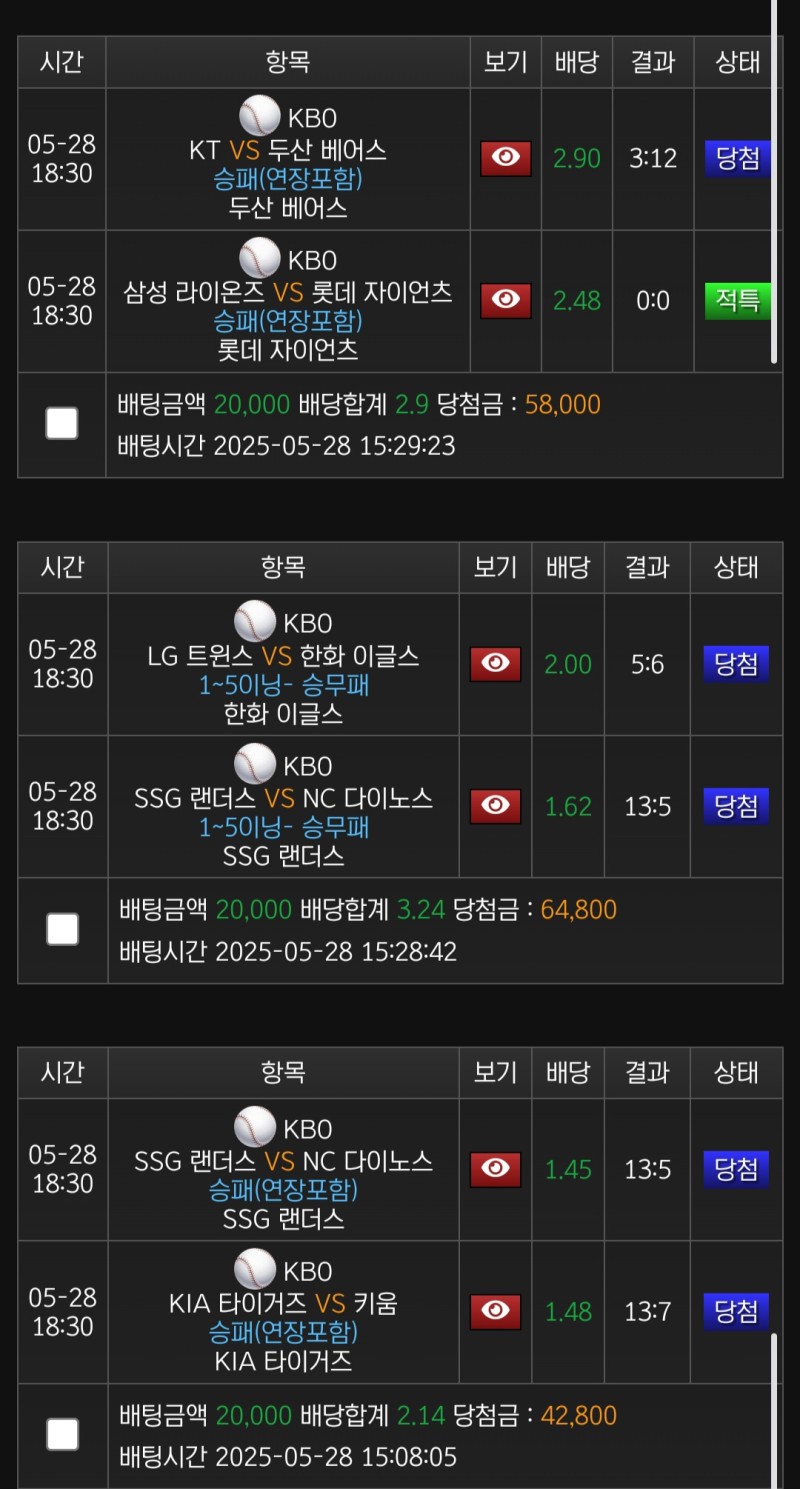Check the box for the 58,000 당첨금 bet

(x=62, y=424)
